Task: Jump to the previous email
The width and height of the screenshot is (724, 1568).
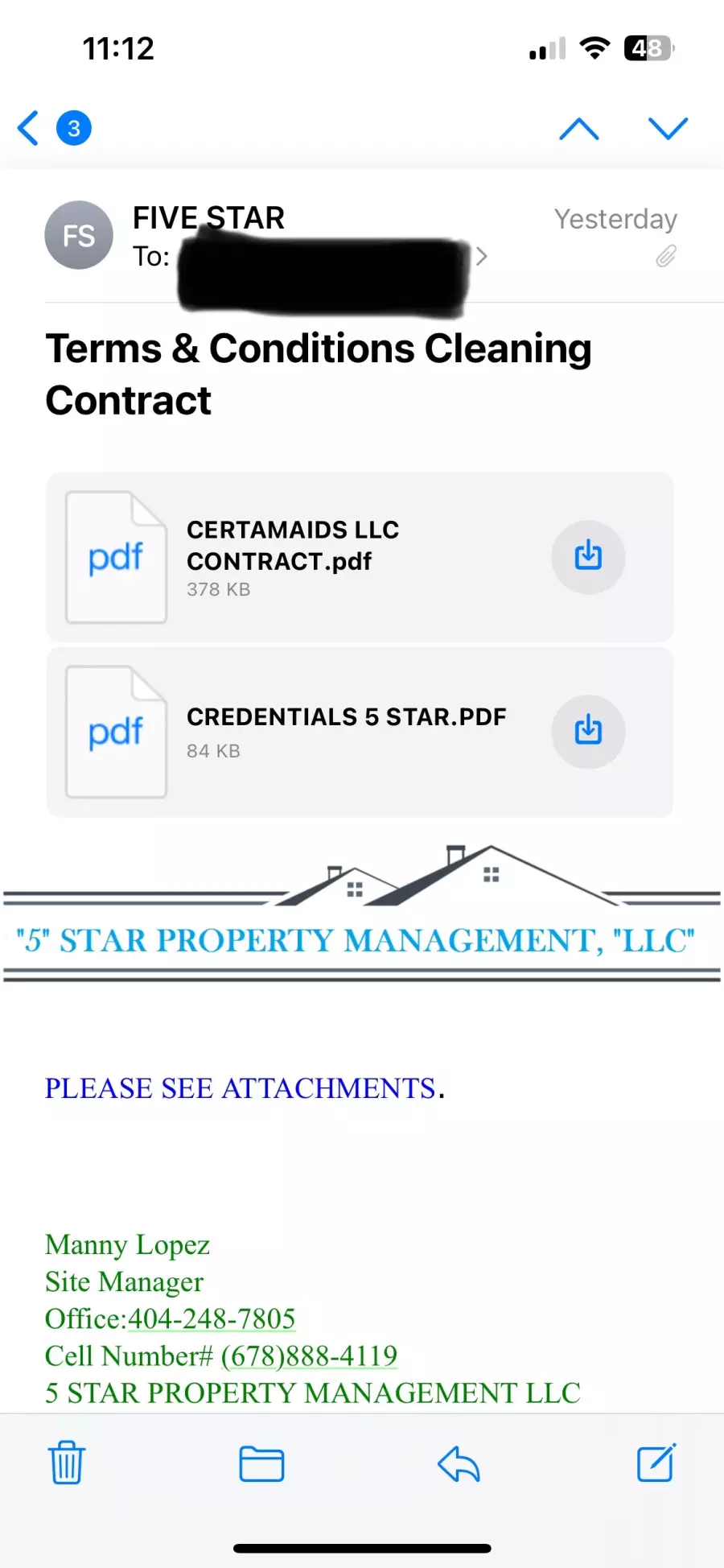Action: pos(579,128)
